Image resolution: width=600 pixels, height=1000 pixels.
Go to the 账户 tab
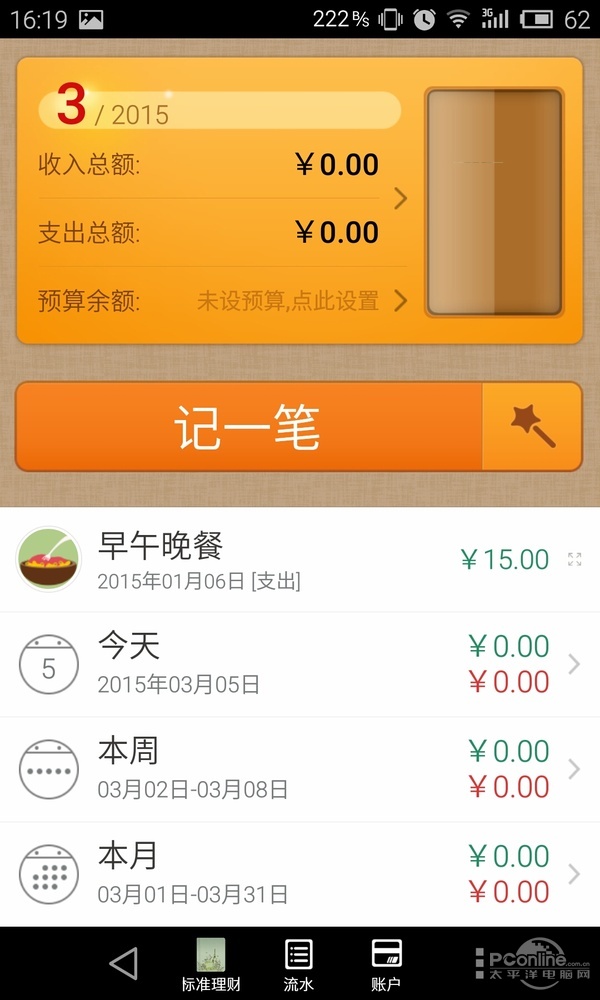[x=386, y=964]
